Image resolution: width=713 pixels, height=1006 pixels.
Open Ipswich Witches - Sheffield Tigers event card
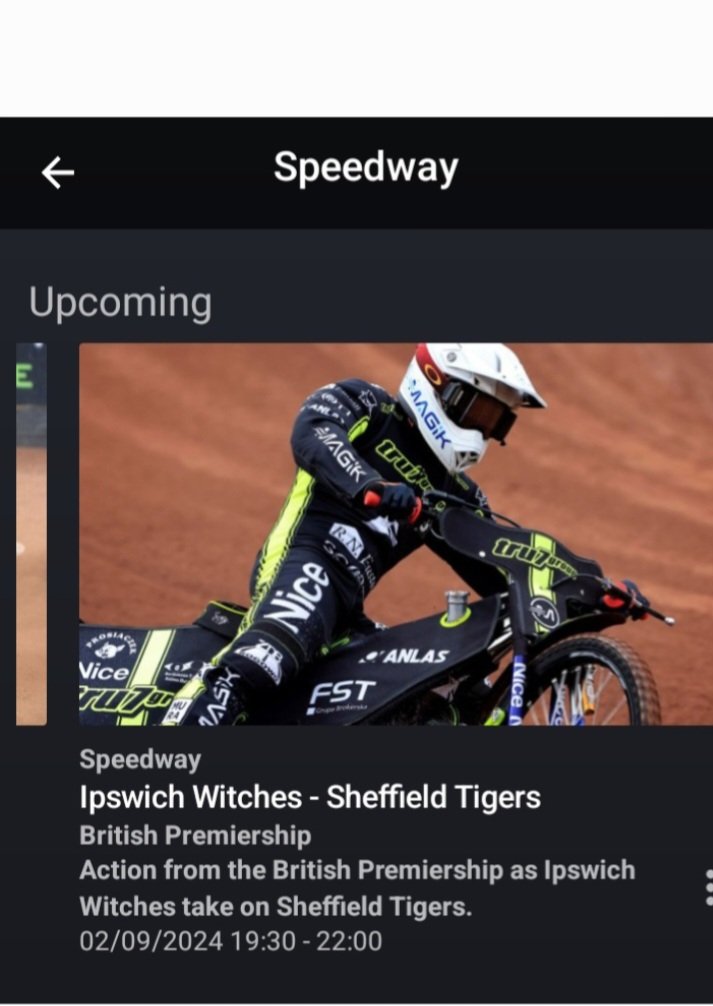point(396,535)
